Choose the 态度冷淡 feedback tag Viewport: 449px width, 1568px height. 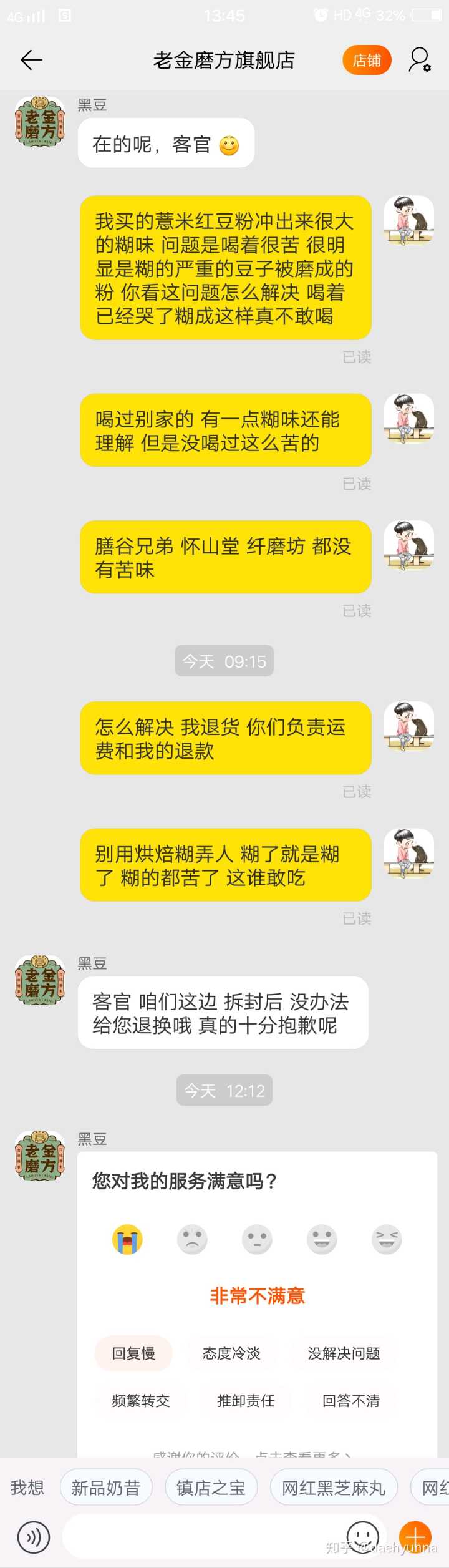click(x=231, y=1353)
